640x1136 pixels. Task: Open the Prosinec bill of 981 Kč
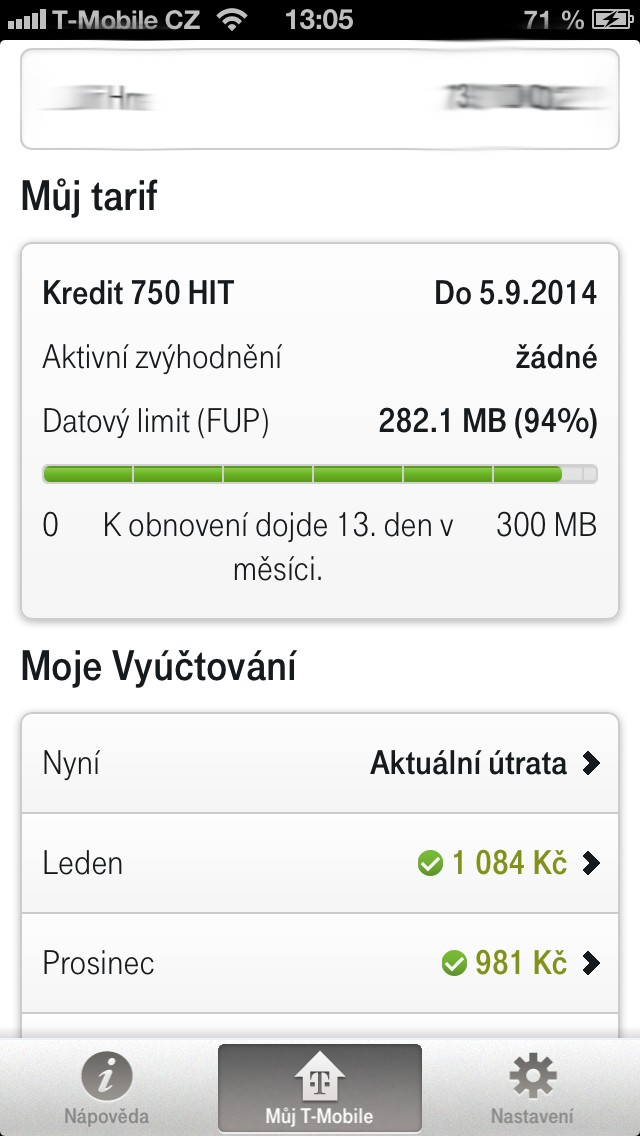(320, 963)
